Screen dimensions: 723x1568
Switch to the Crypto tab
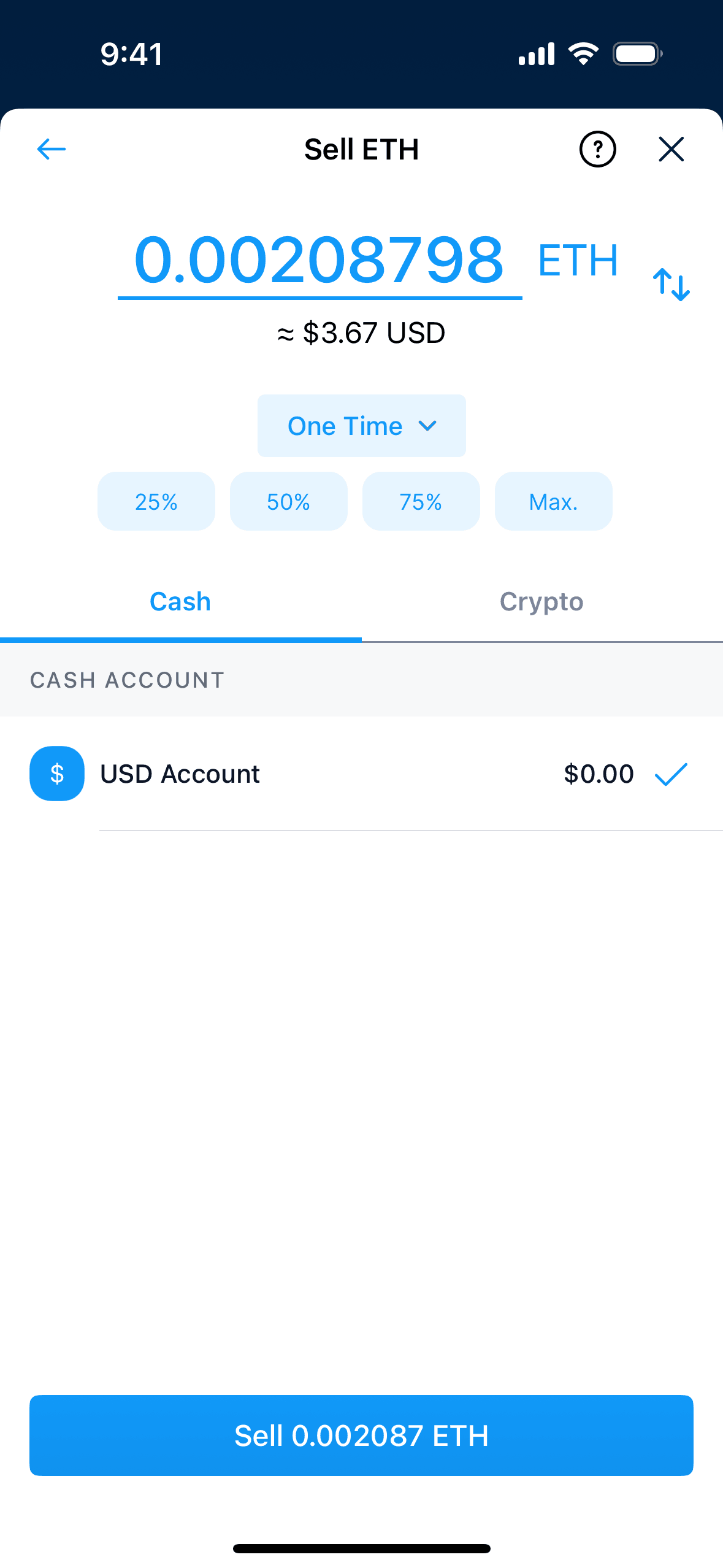tap(541, 602)
